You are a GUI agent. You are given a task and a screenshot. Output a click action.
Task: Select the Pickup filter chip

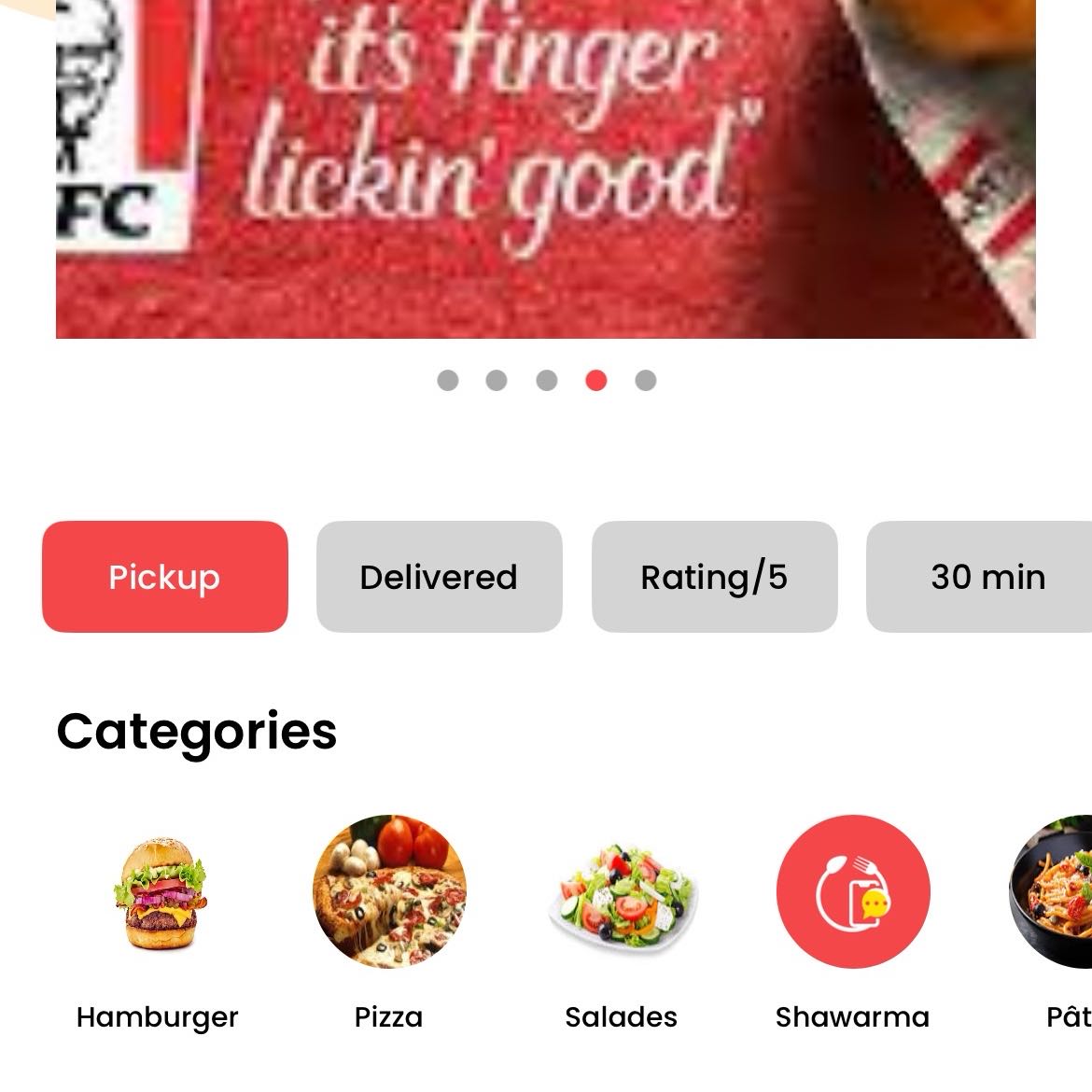[x=165, y=577]
